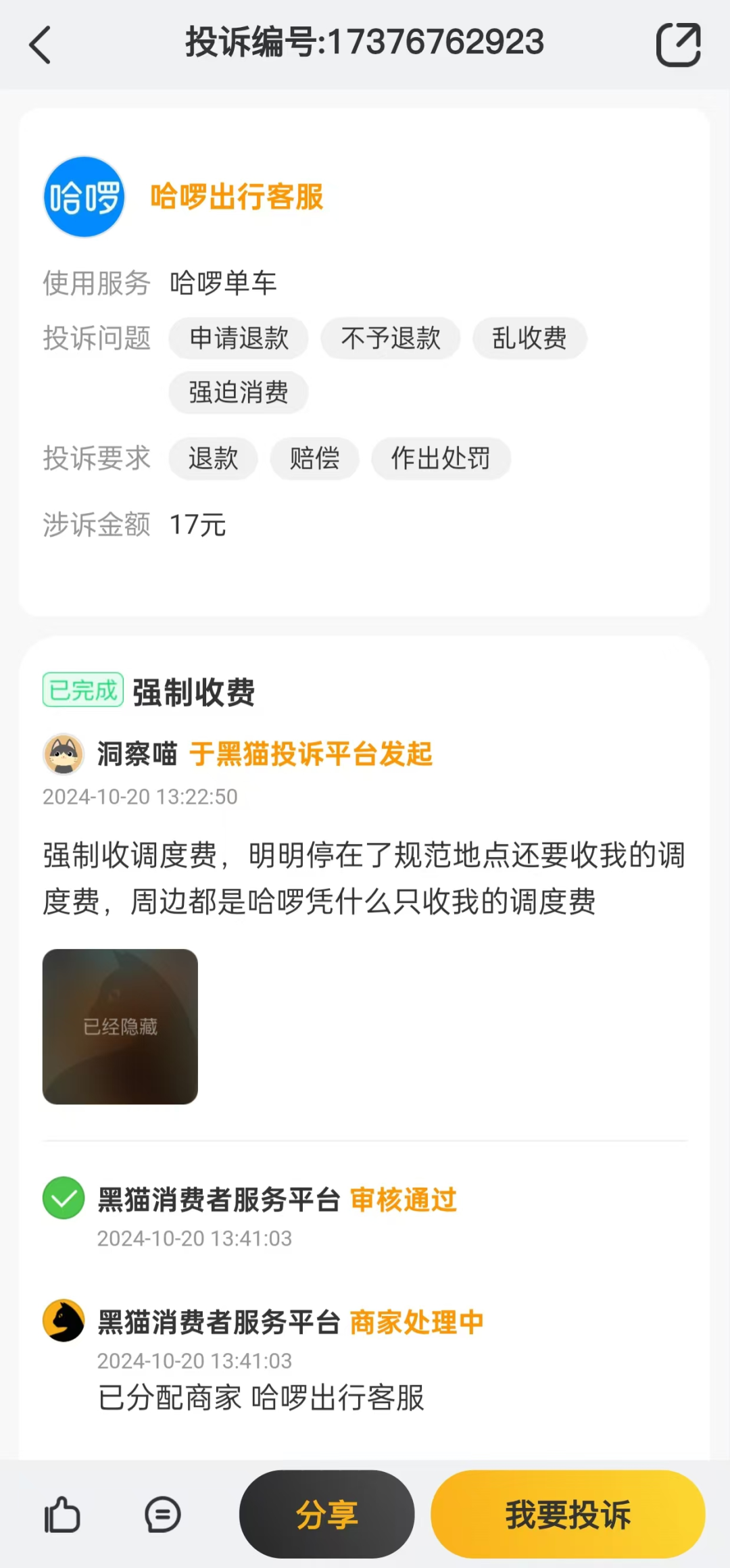Go back using the top-left arrow
The height and width of the screenshot is (1568, 730).
41,45
